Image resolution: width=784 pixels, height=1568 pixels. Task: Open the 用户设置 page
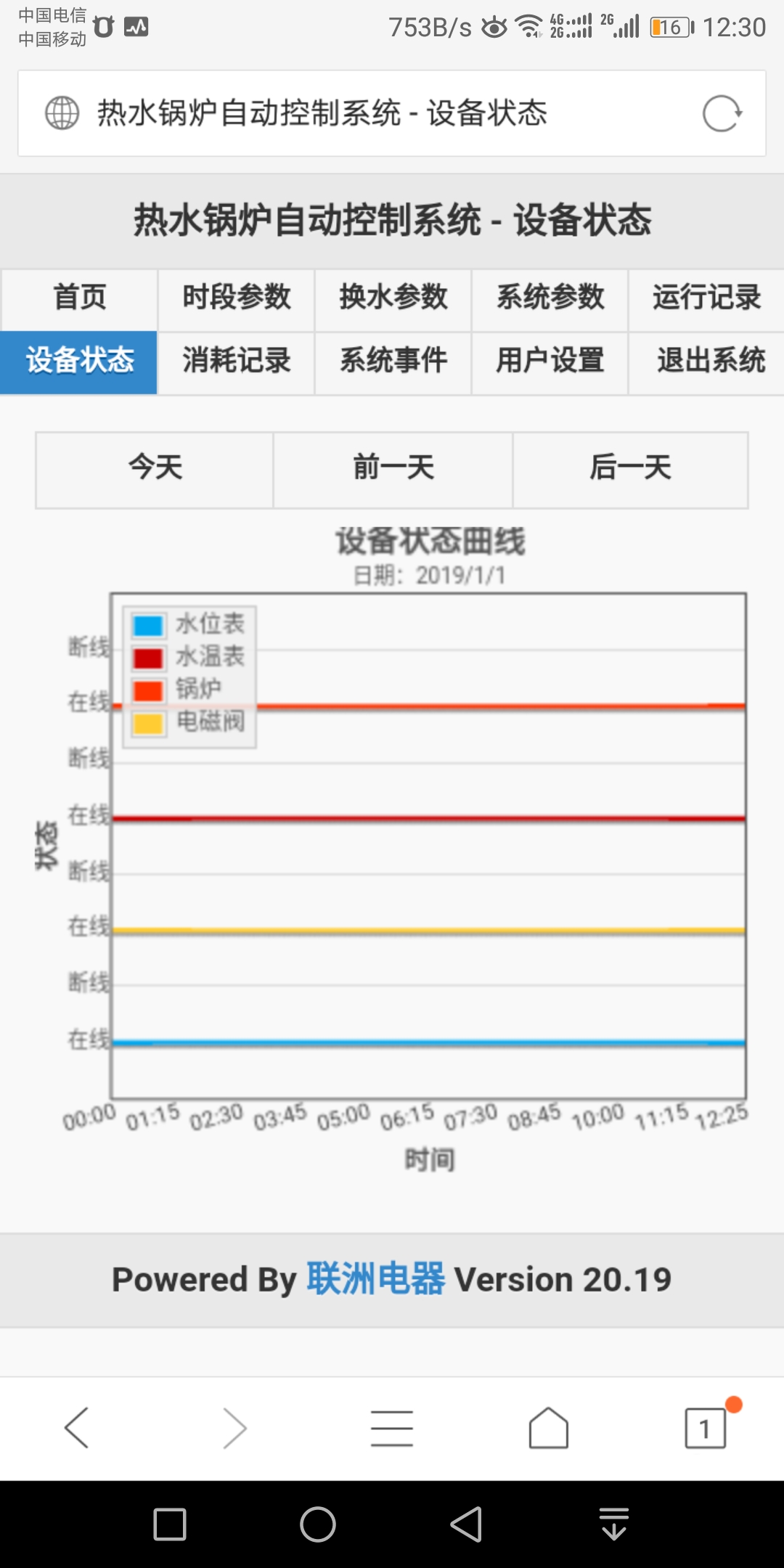coord(549,361)
